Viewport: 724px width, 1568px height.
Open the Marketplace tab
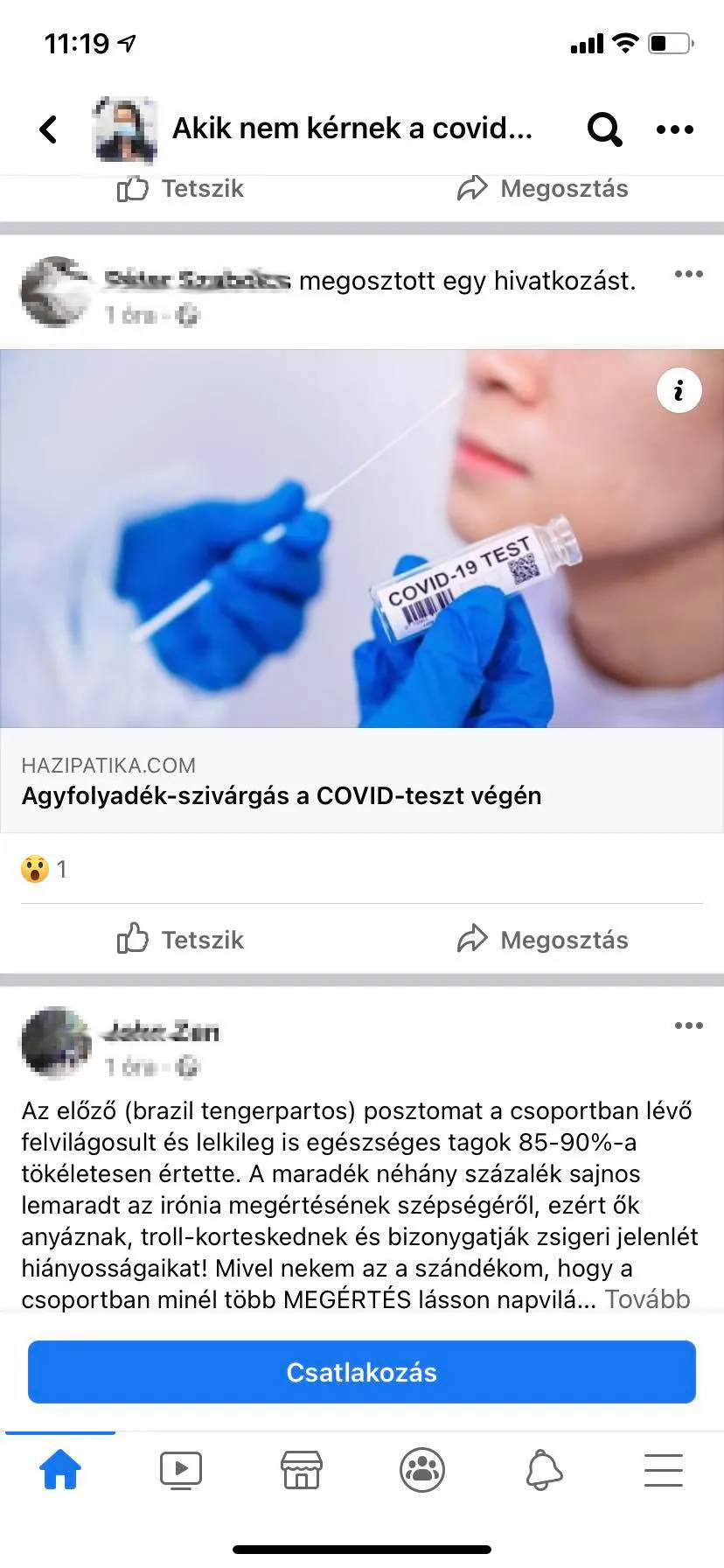[302, 1470]
